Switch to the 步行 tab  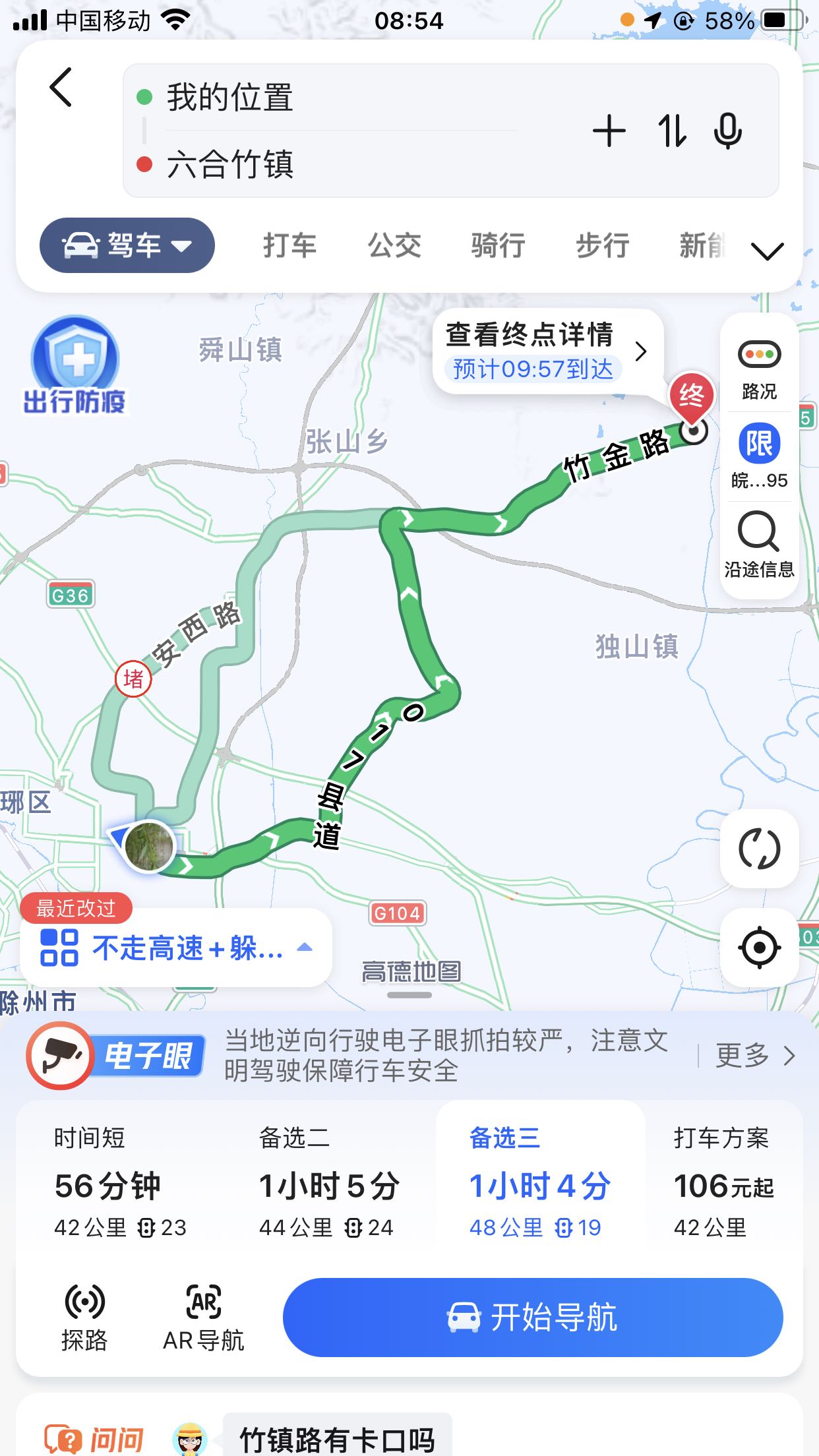point(602,246)
